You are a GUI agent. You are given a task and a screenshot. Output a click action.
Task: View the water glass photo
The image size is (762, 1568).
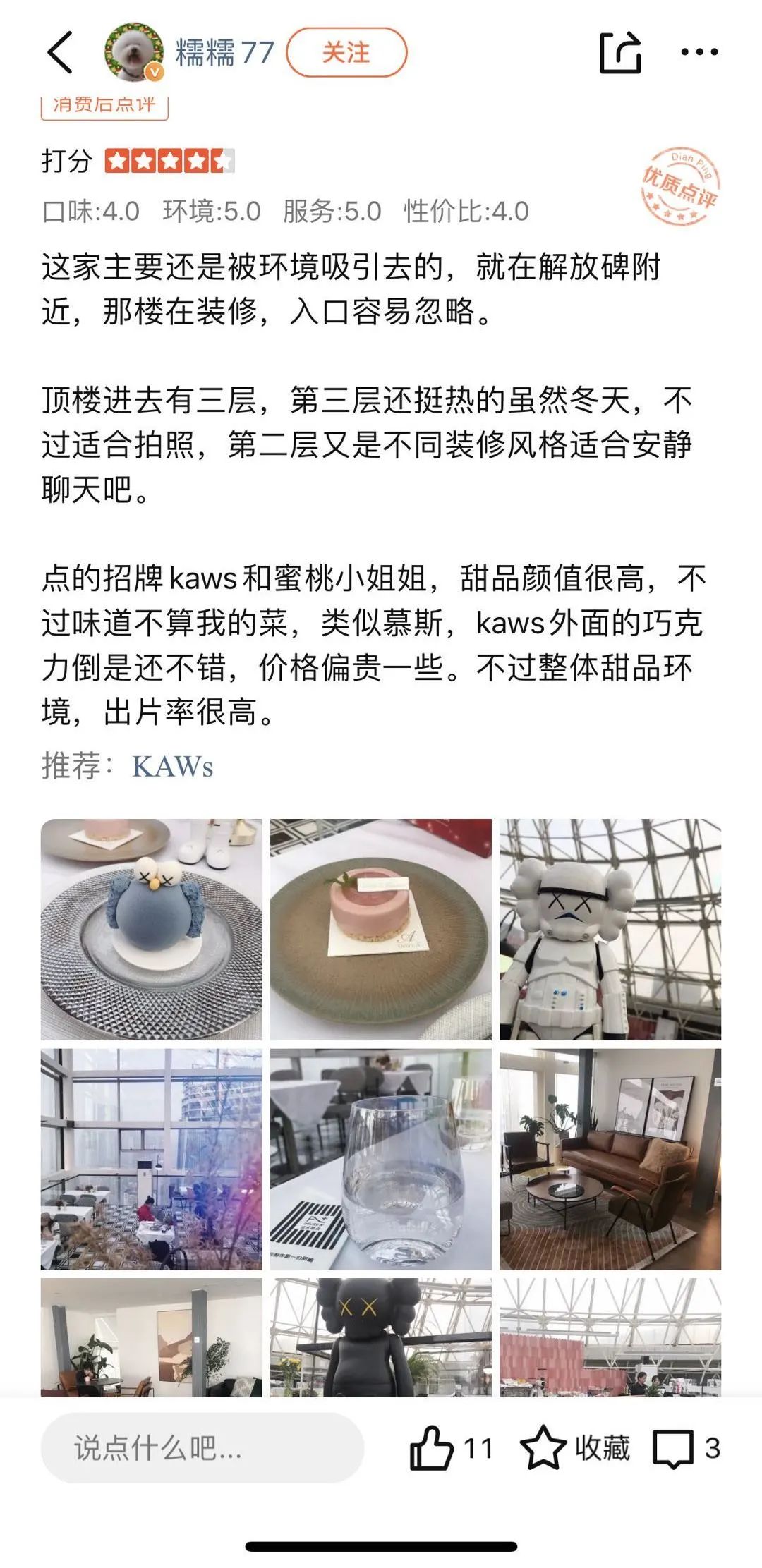coord(380,1159)
